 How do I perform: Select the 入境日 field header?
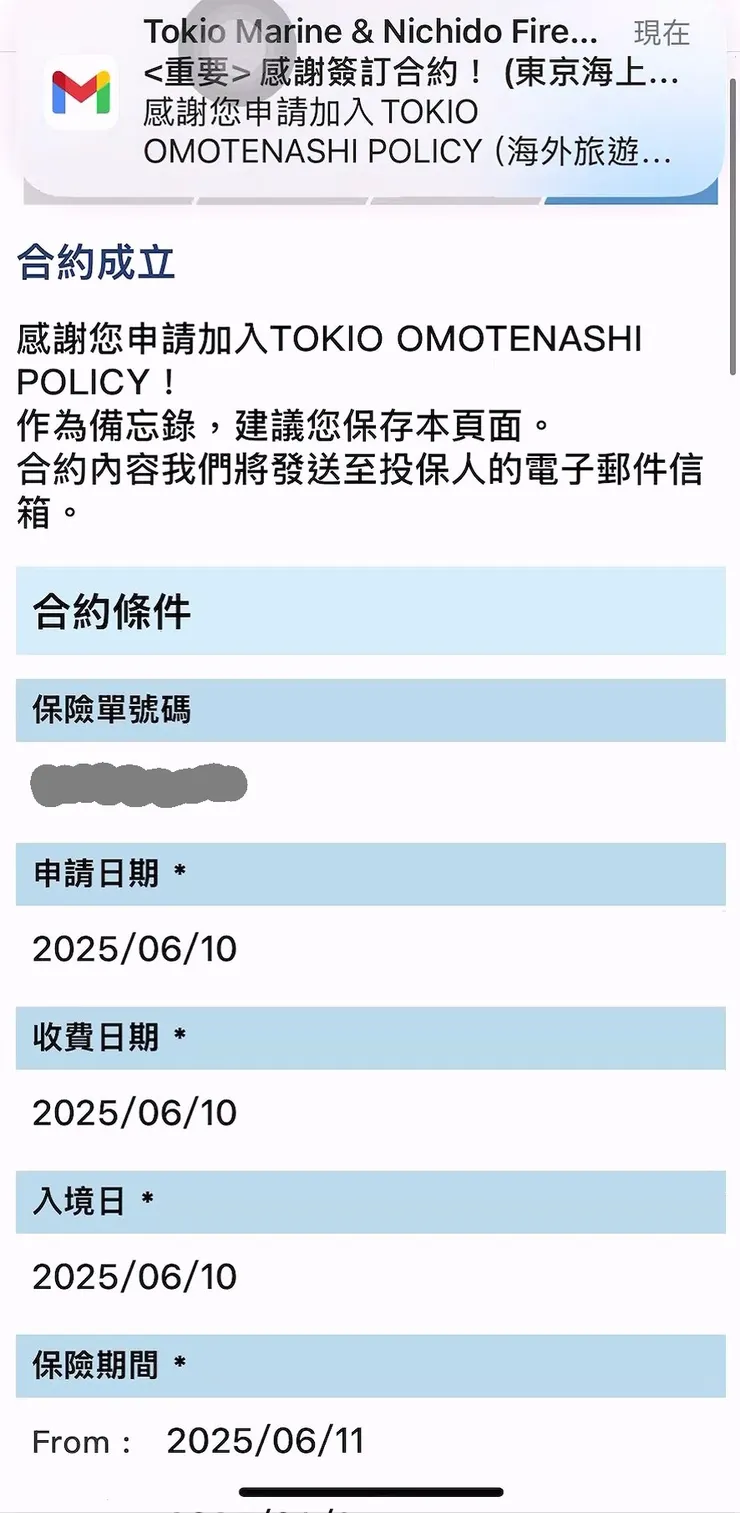click(x=370, y=1202)
